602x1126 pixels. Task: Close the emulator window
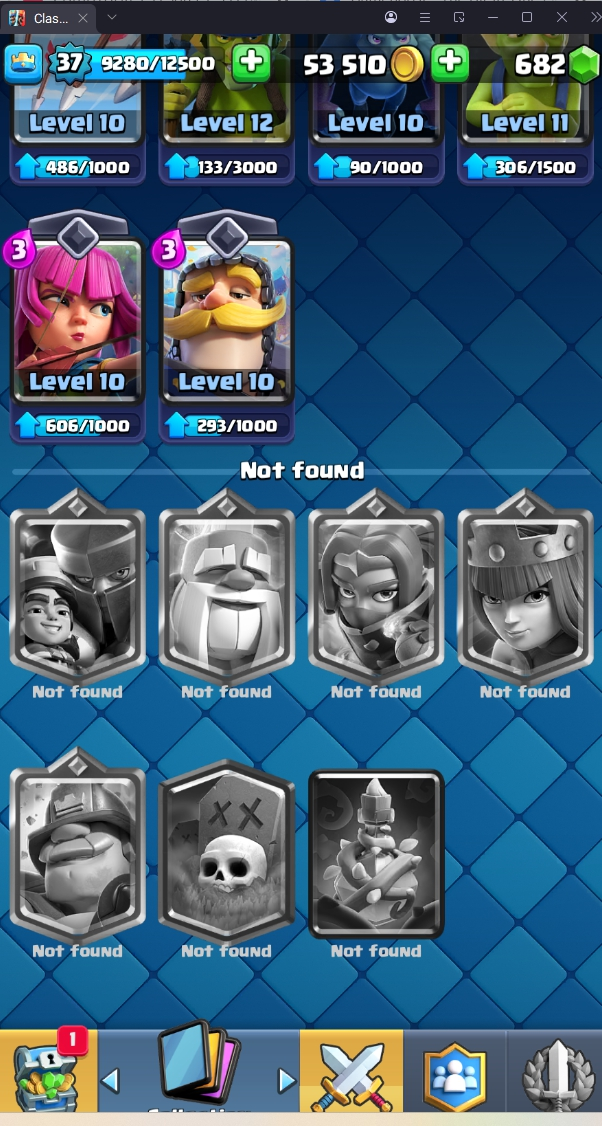[x=563, y=17]
